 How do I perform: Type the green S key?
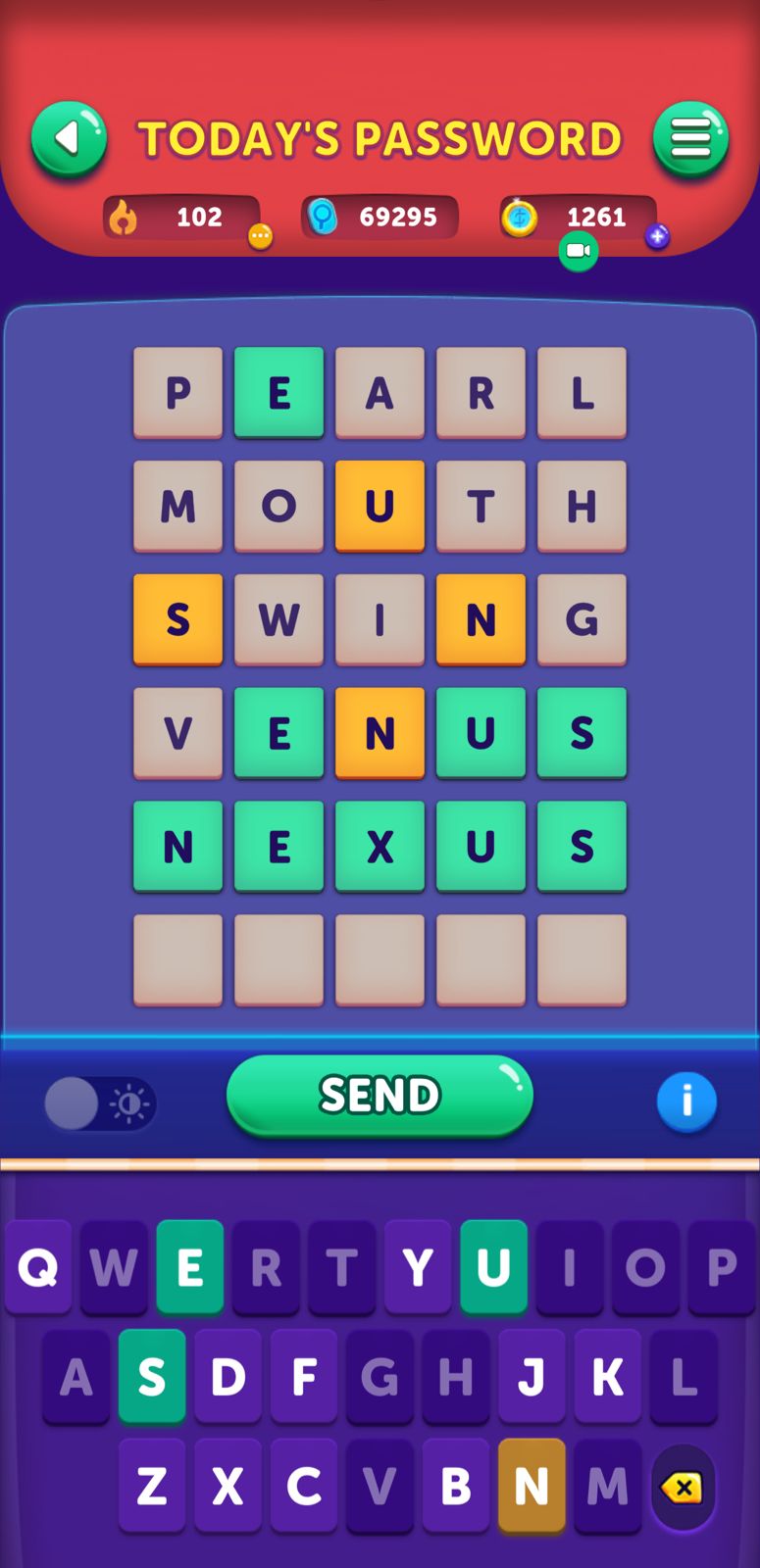[152, 1377]
